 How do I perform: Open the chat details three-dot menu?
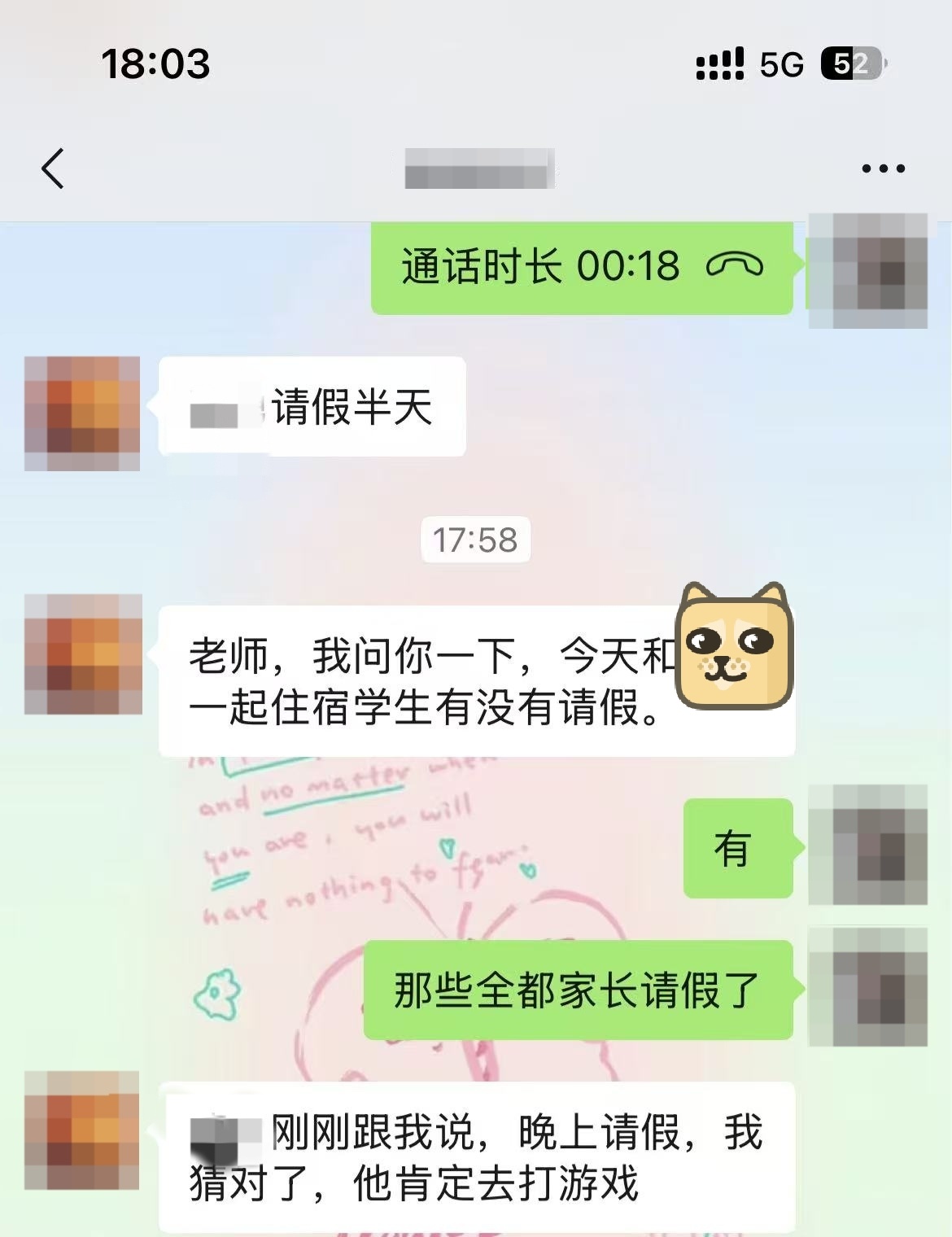(x=883, y=169)
